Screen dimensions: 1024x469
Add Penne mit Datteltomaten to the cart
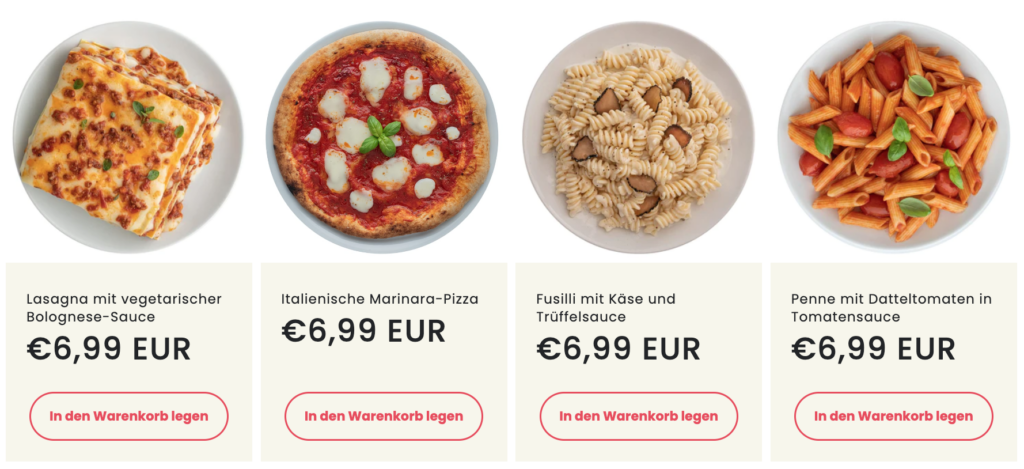click(893, 416)
